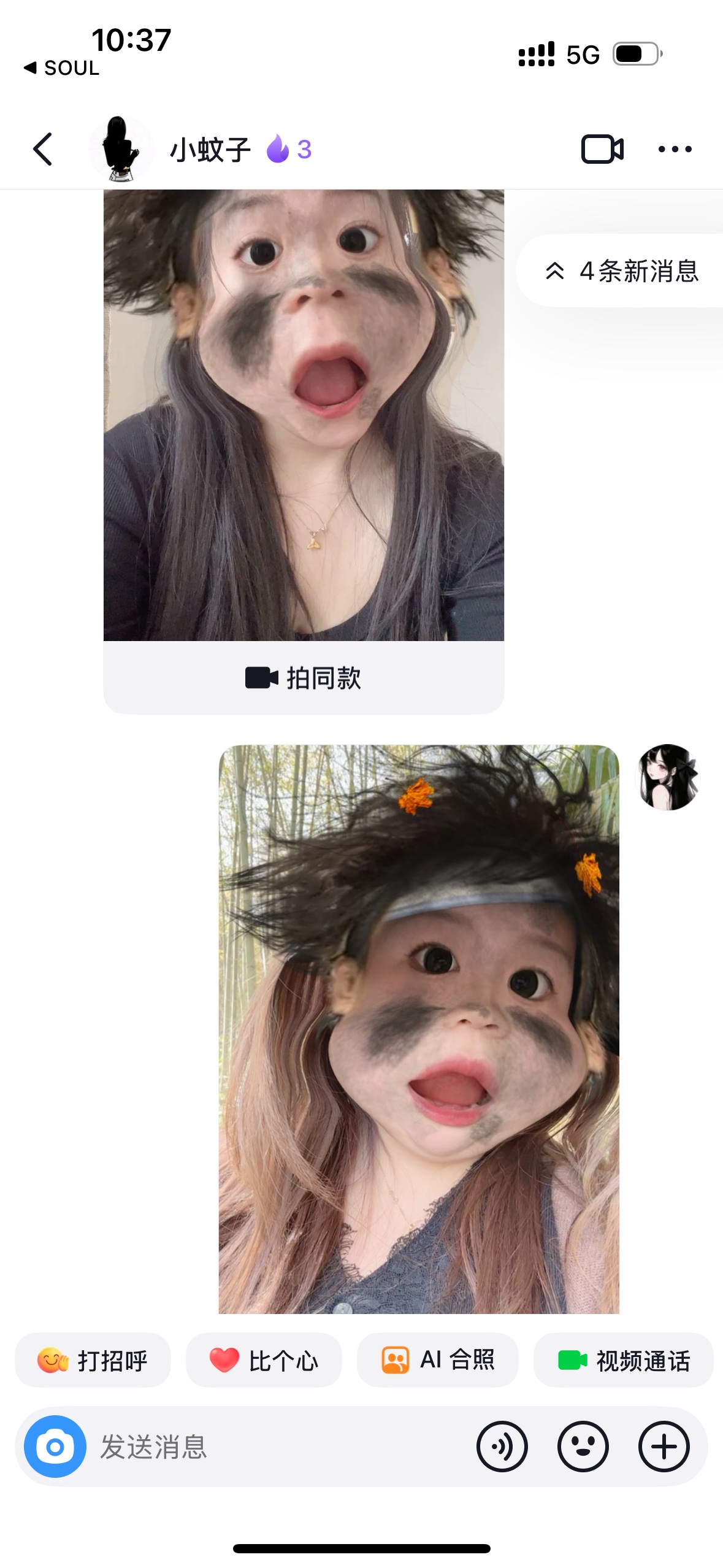Open the three-dot more menu
This screenshot has width=723, height=1568.
(675, 149)
